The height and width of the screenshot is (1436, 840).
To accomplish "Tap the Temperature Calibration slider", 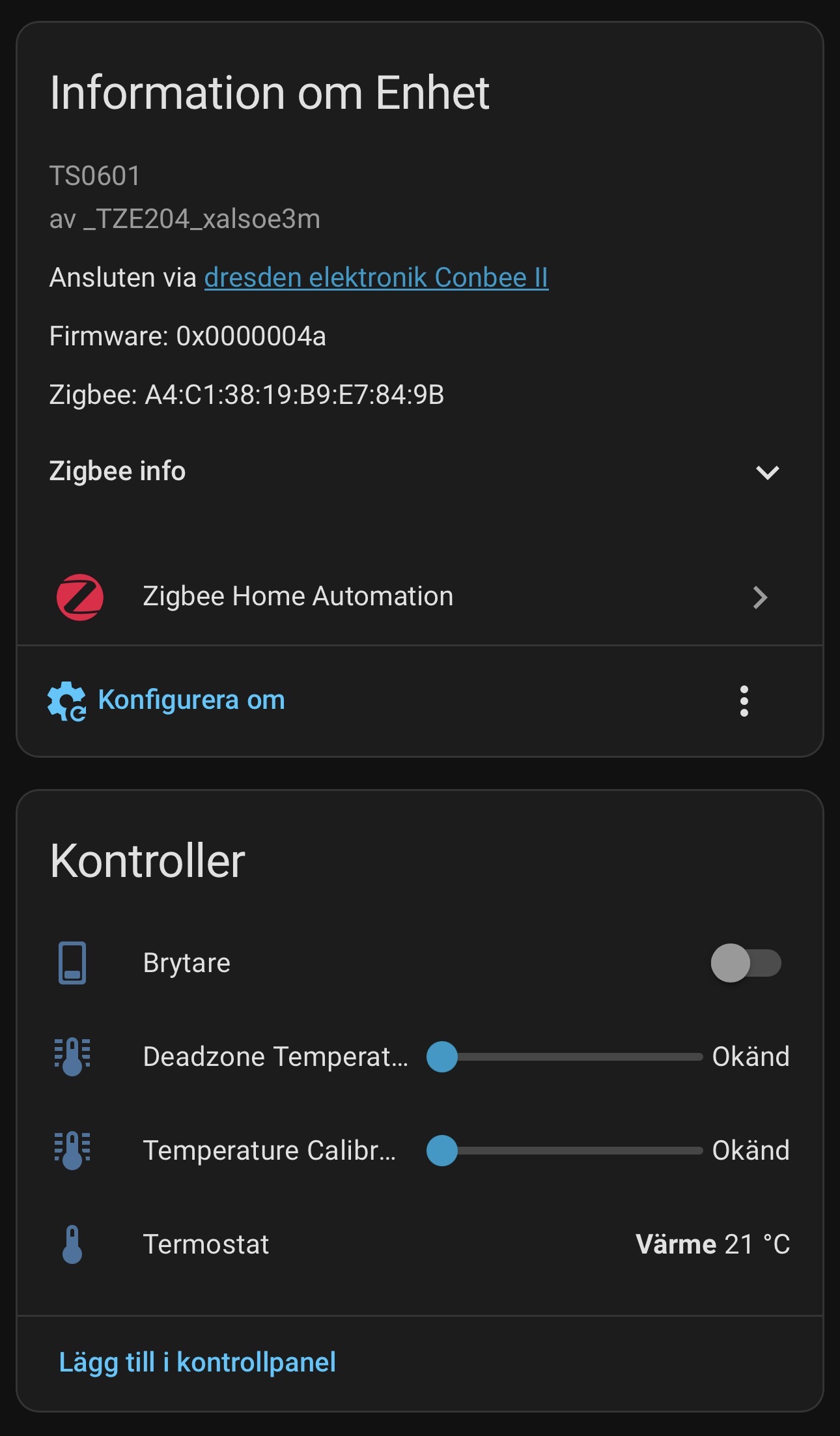I will click(565, 1151).
